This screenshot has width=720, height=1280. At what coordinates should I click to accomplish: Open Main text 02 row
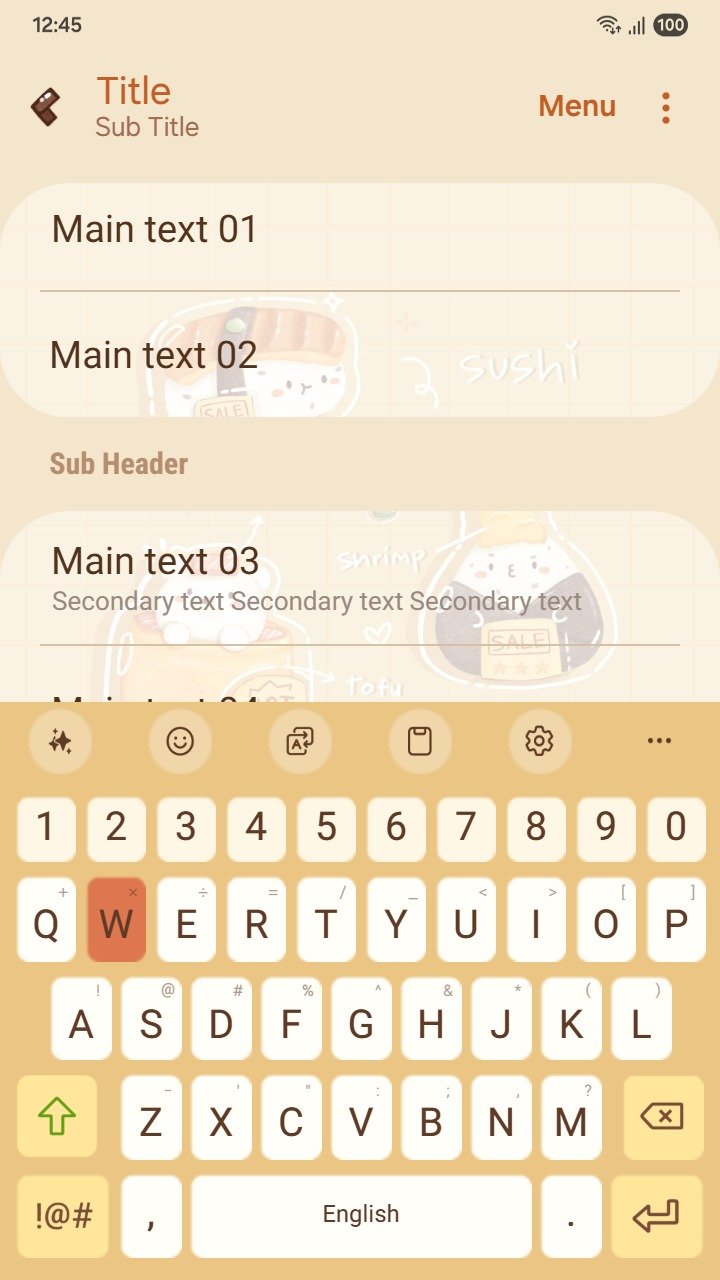360,355
